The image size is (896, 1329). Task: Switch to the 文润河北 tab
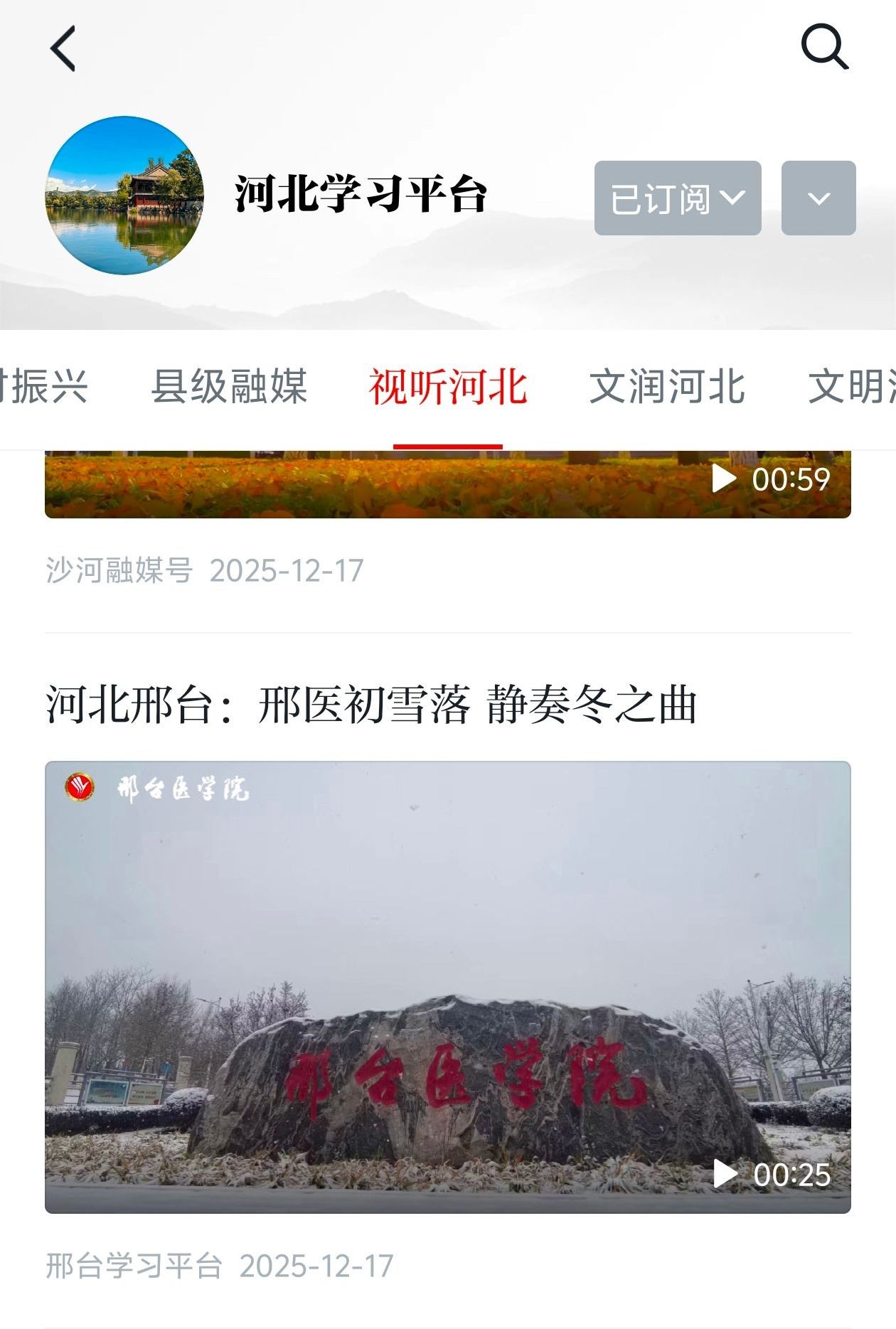(x=666, y=387)
